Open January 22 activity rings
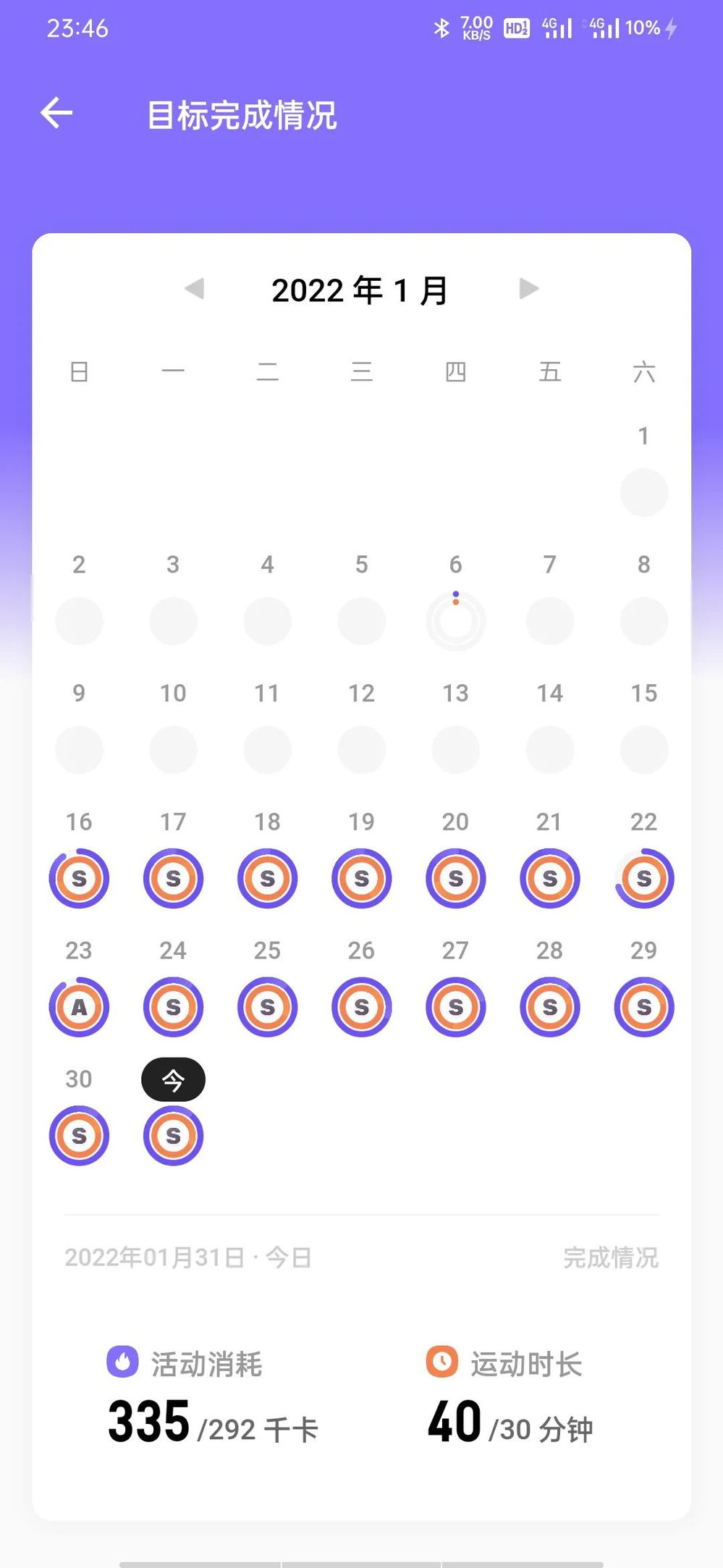 (x=643, y=877)
